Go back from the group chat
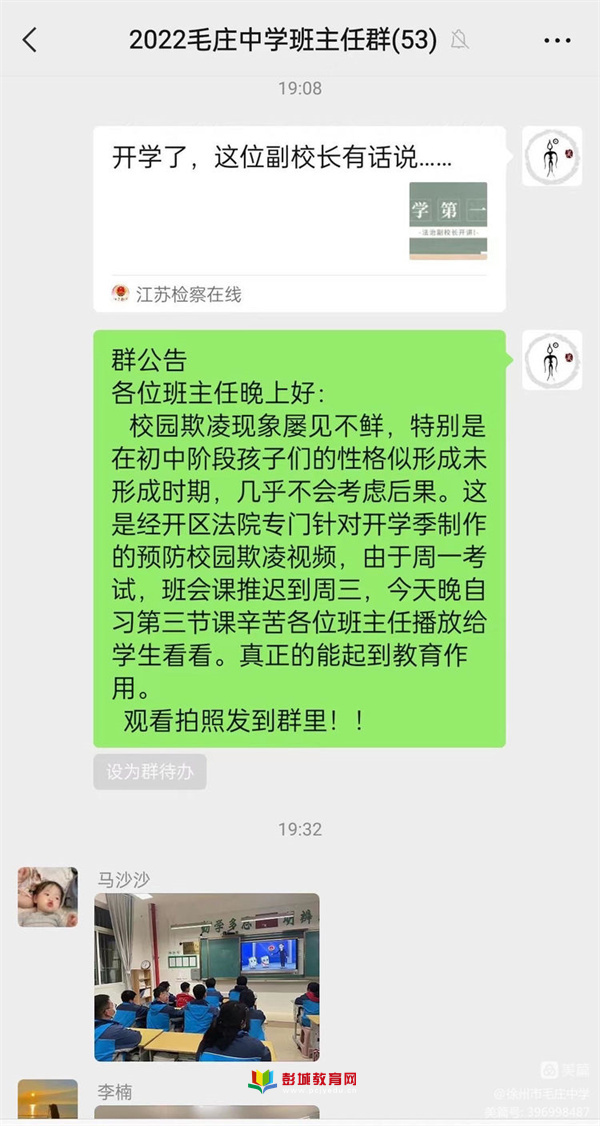Screen dimensions: 600x1126 click(x=29, y=40)
